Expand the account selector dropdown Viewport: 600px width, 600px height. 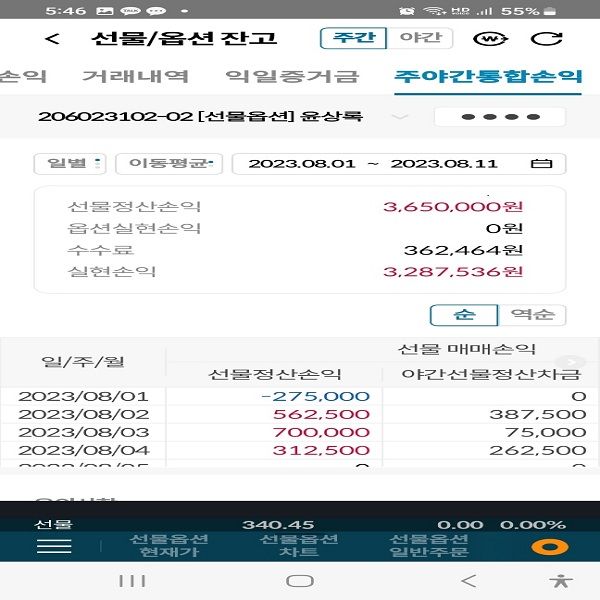click(399, 116)
